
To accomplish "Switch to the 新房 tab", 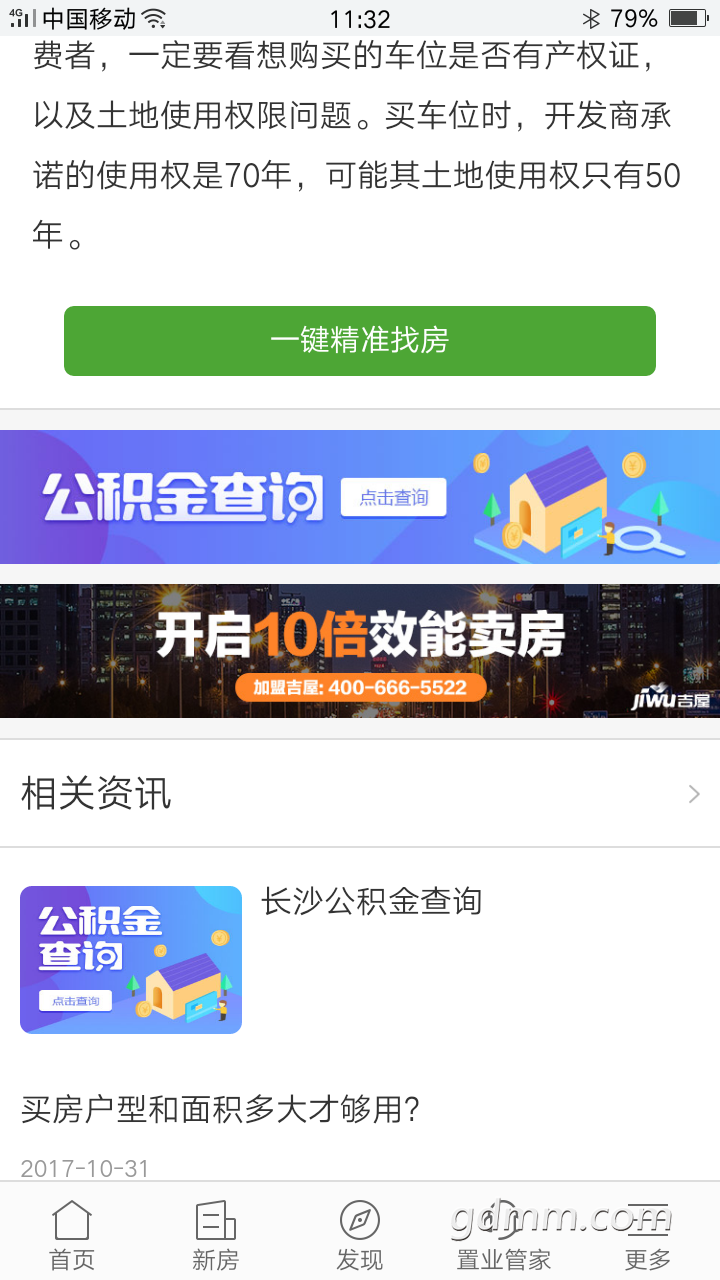I will (216, 1235).
